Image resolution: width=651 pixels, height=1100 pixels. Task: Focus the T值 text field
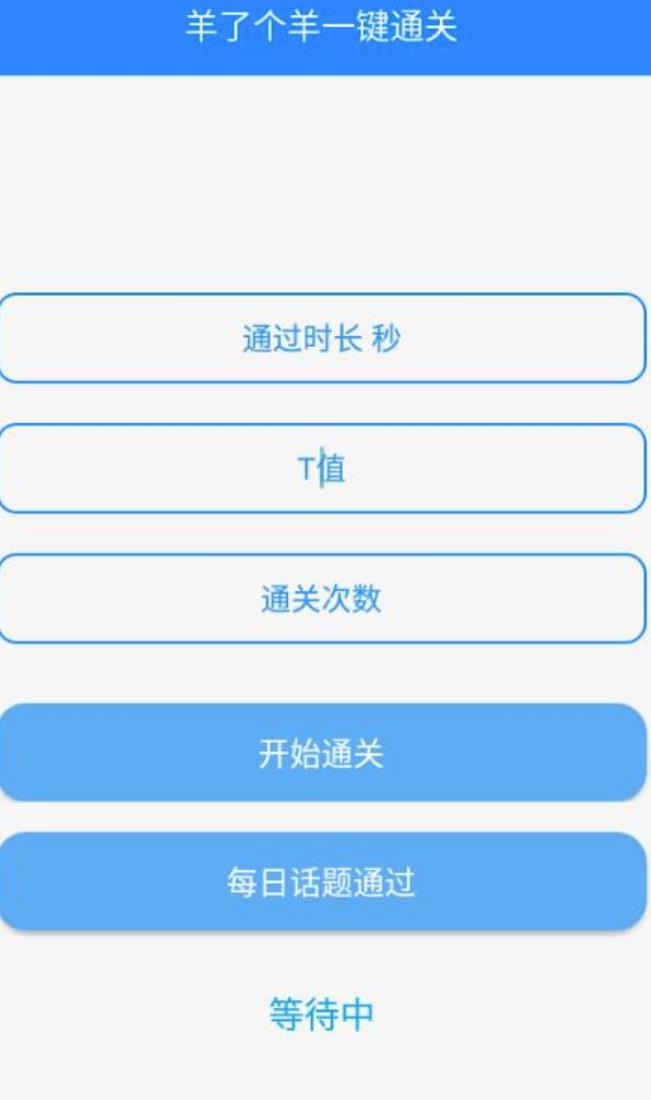(321, 469)
